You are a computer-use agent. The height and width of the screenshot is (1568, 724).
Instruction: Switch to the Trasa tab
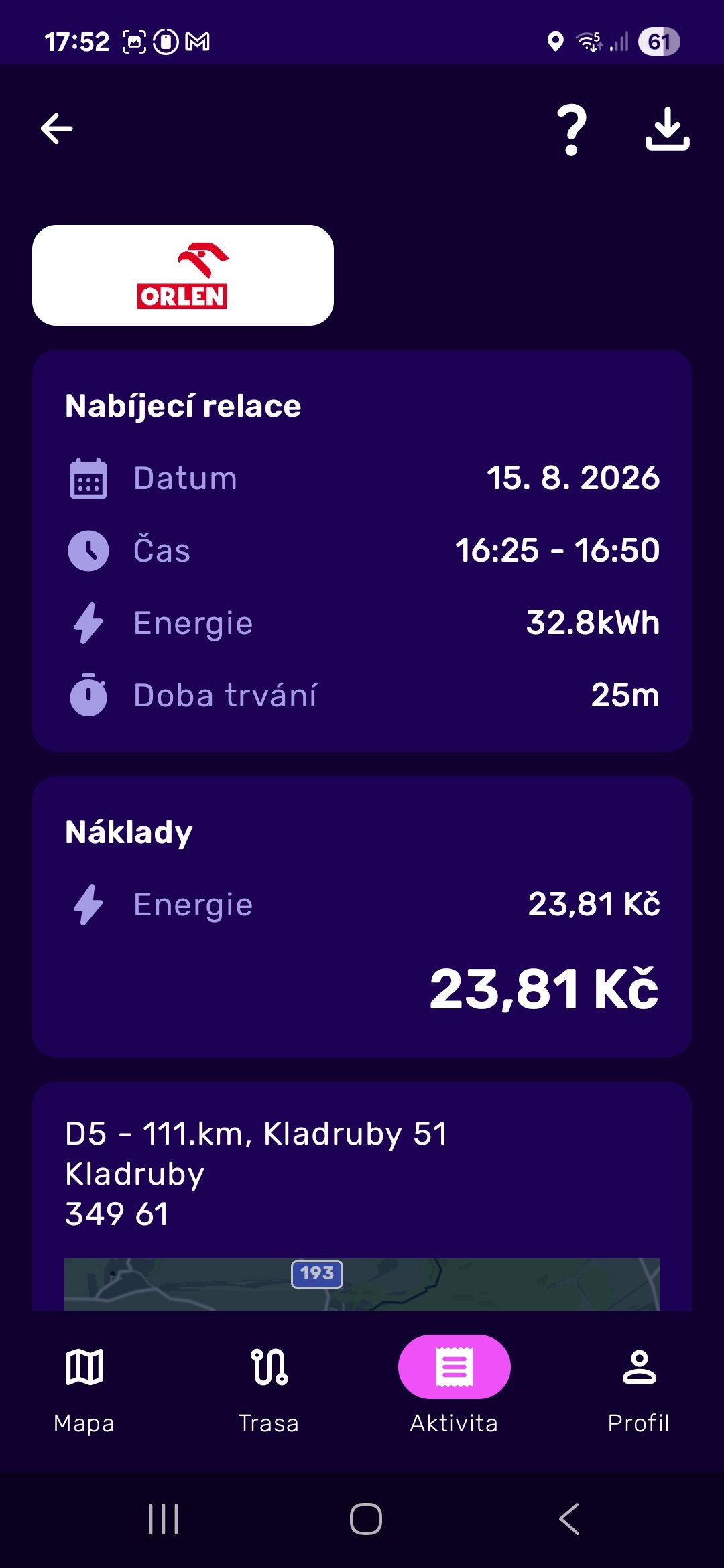(x=269, y=1389)
